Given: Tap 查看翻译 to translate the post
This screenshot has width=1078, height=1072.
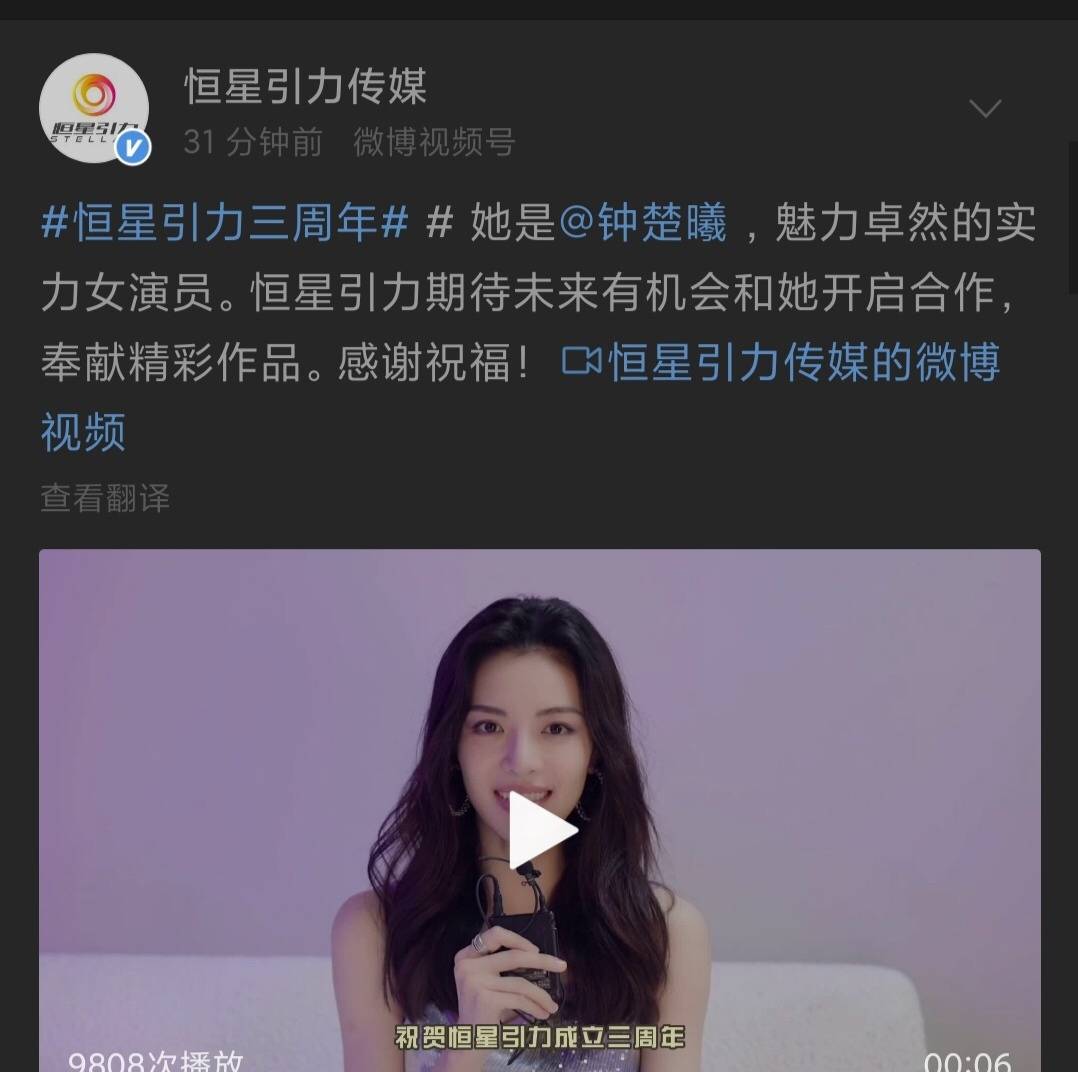Looking at the screenshot, I should (x=105, y=497).
